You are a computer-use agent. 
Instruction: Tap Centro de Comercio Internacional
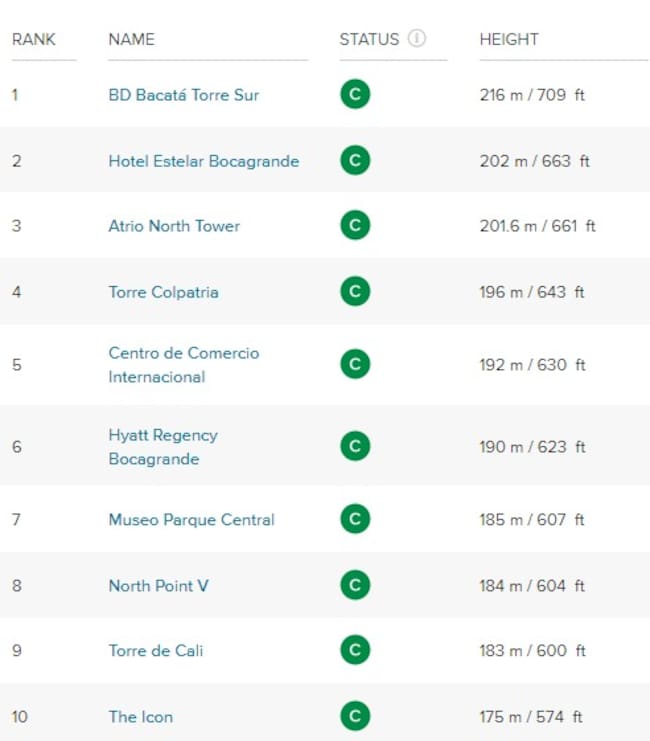(x=183, y=365)
